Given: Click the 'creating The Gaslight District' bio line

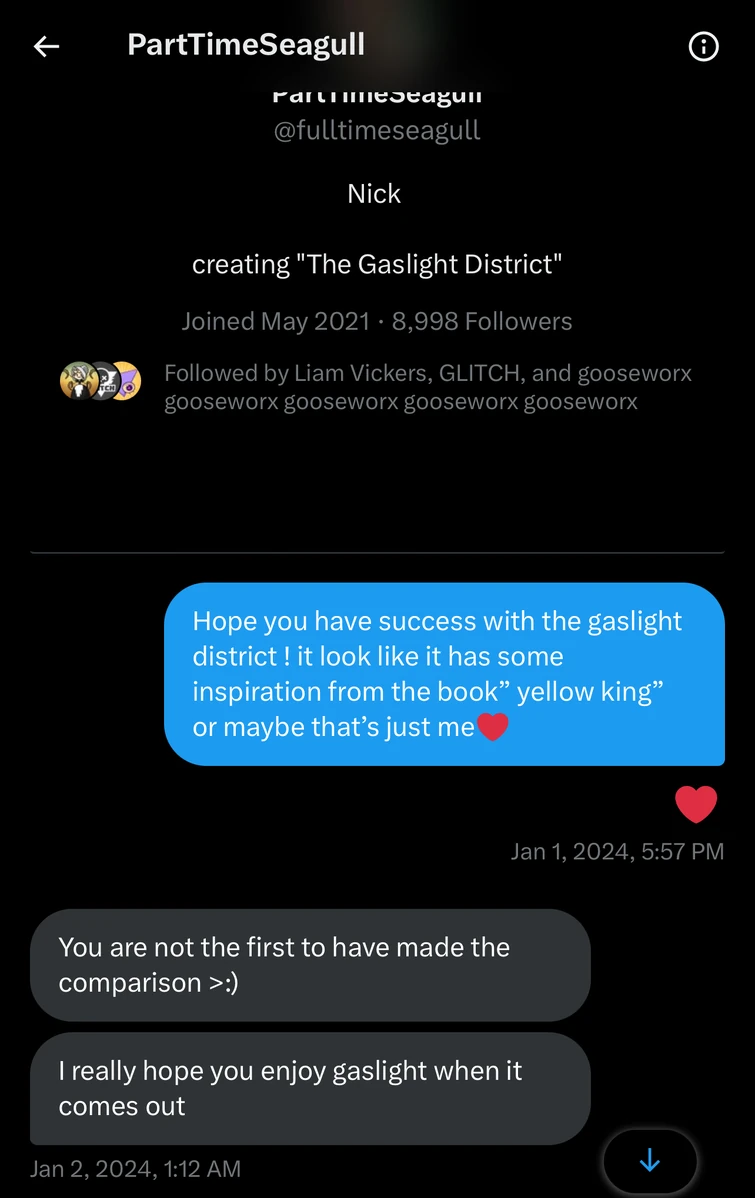Looking at the screenshot, I should click(x=378, y=264).
